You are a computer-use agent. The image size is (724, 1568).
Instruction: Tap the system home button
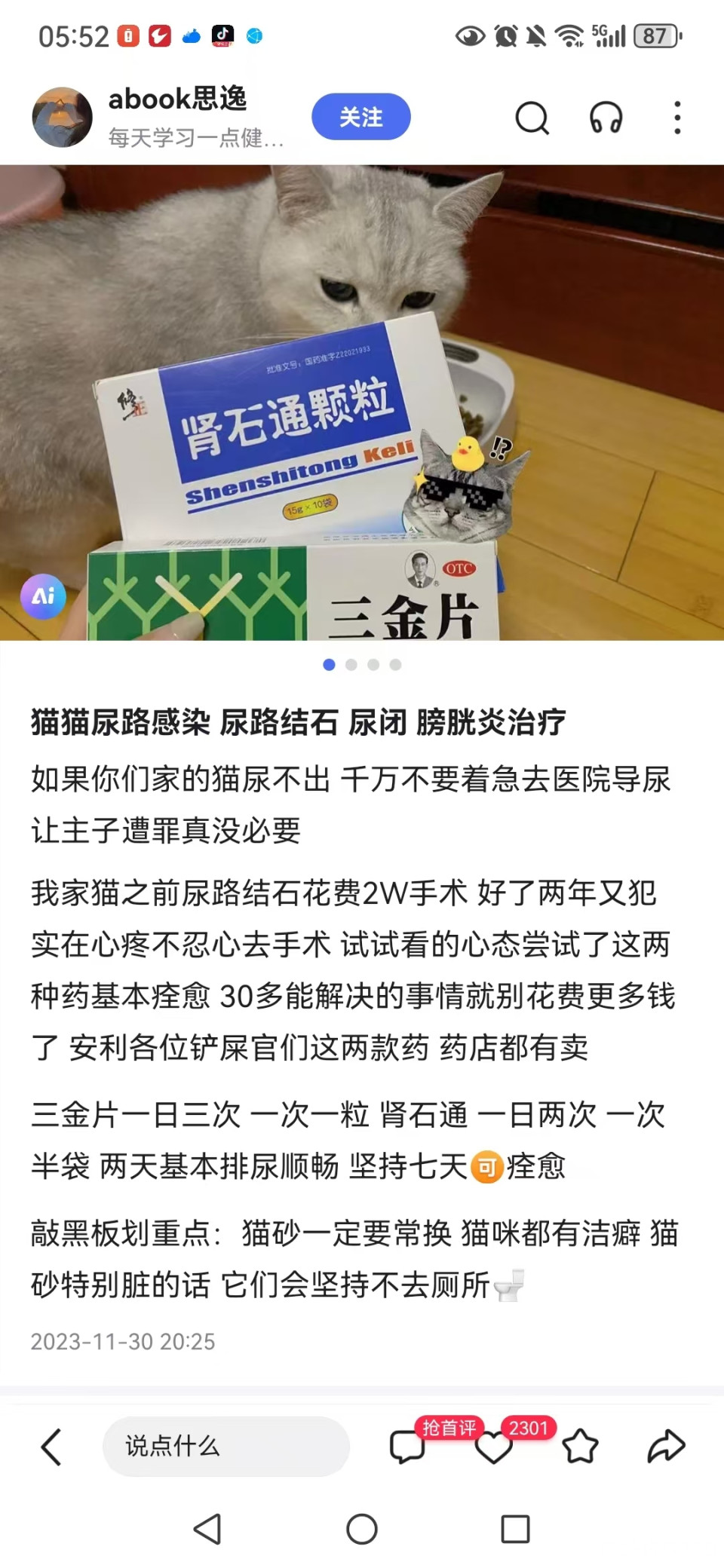click(x=362, y=1529)
